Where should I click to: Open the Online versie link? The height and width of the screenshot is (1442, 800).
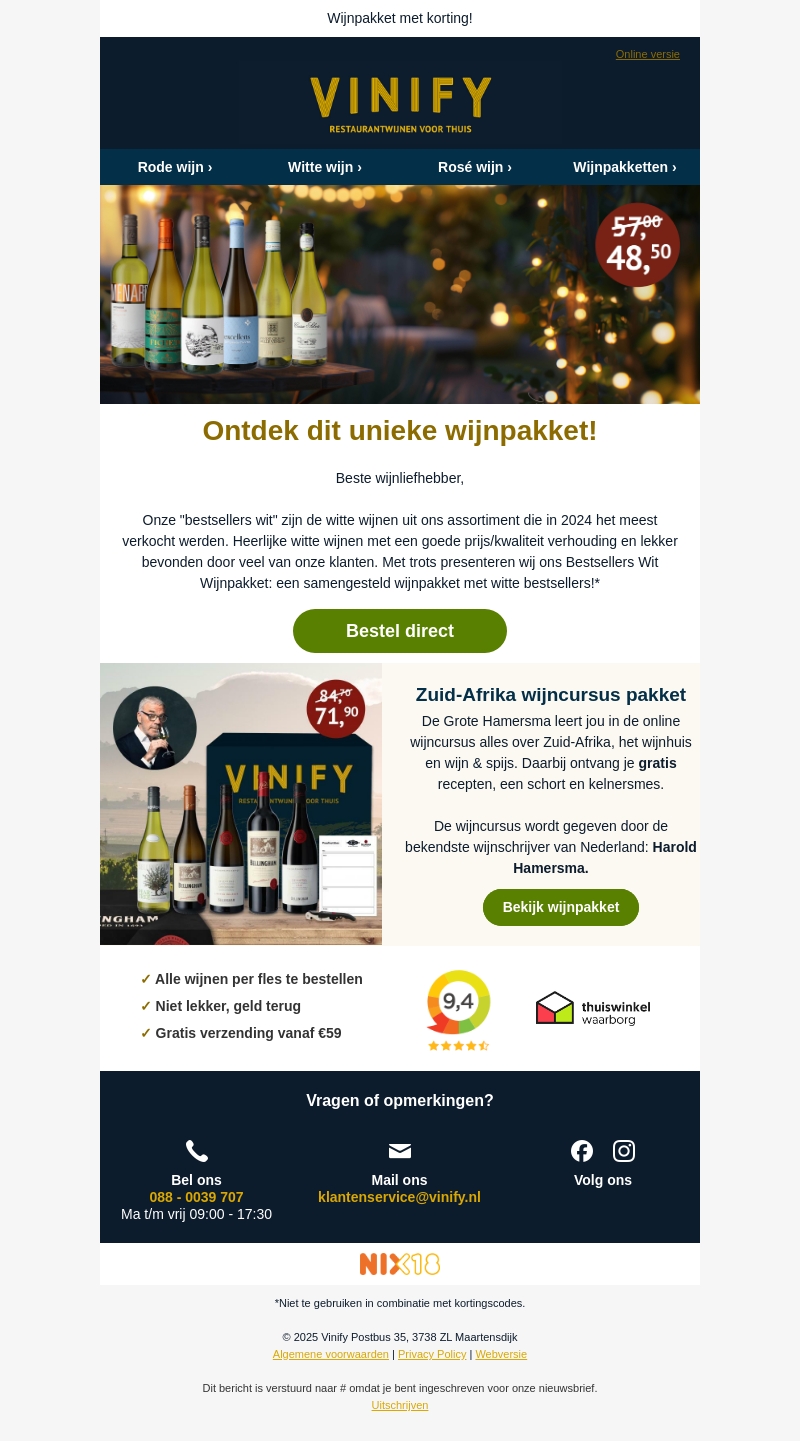click(647, 54)
